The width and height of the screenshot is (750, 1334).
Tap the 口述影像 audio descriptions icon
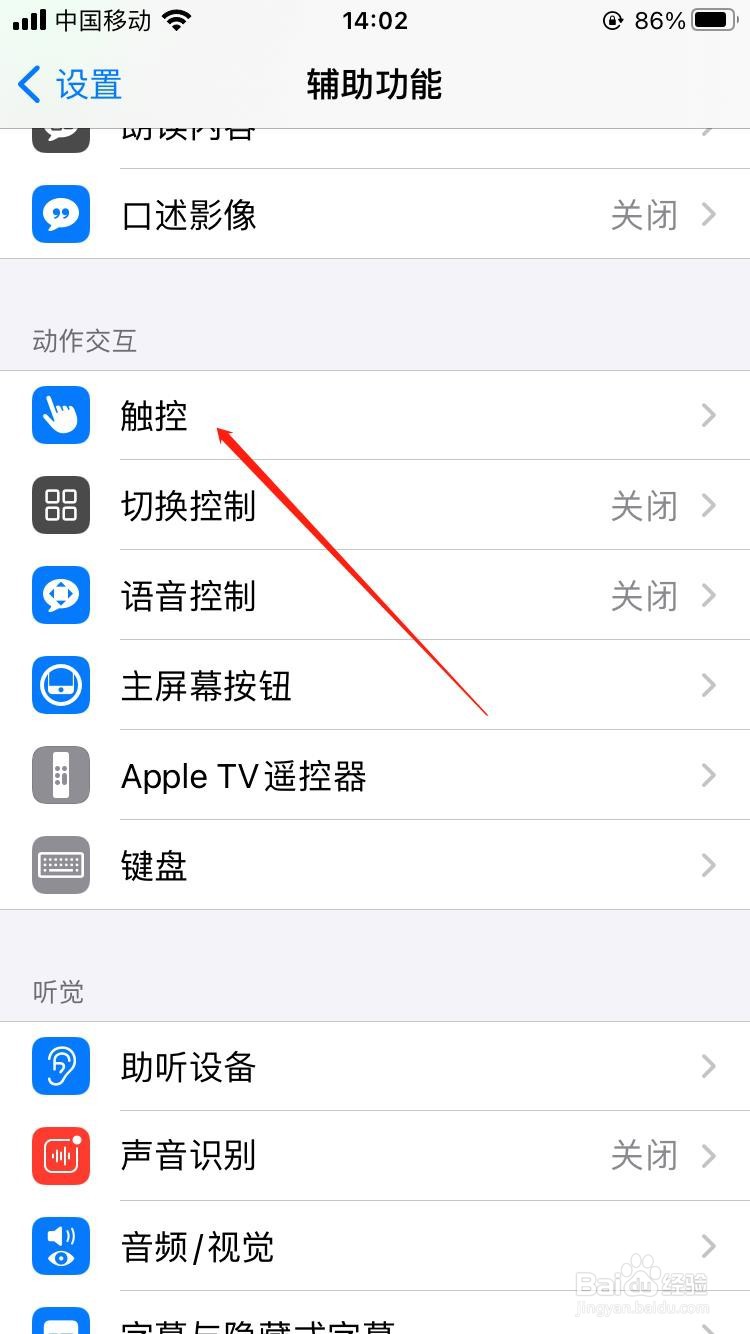(60, 214)
